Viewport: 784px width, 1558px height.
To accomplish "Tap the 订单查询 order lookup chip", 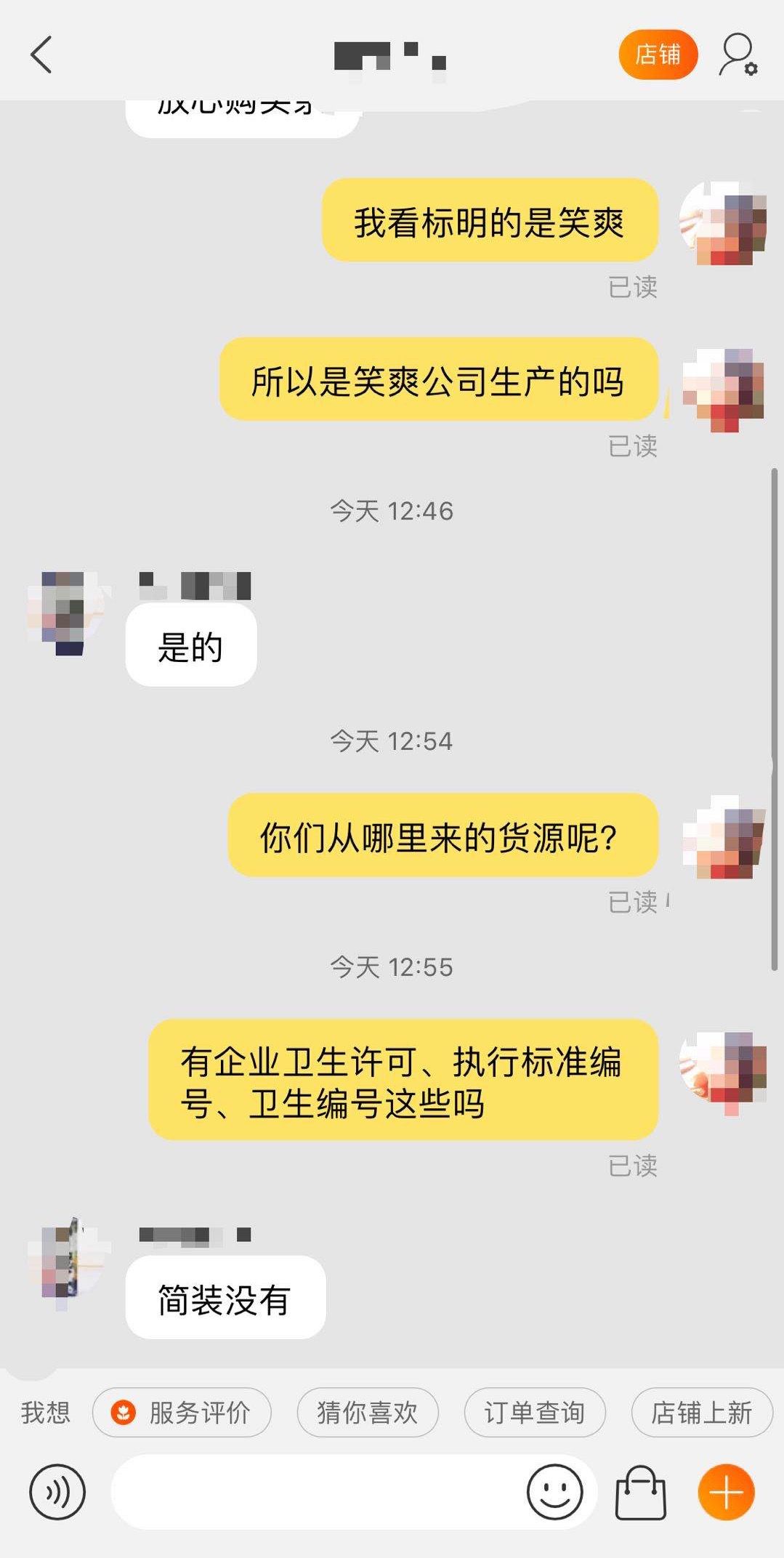I will [x=535, y=1413].
